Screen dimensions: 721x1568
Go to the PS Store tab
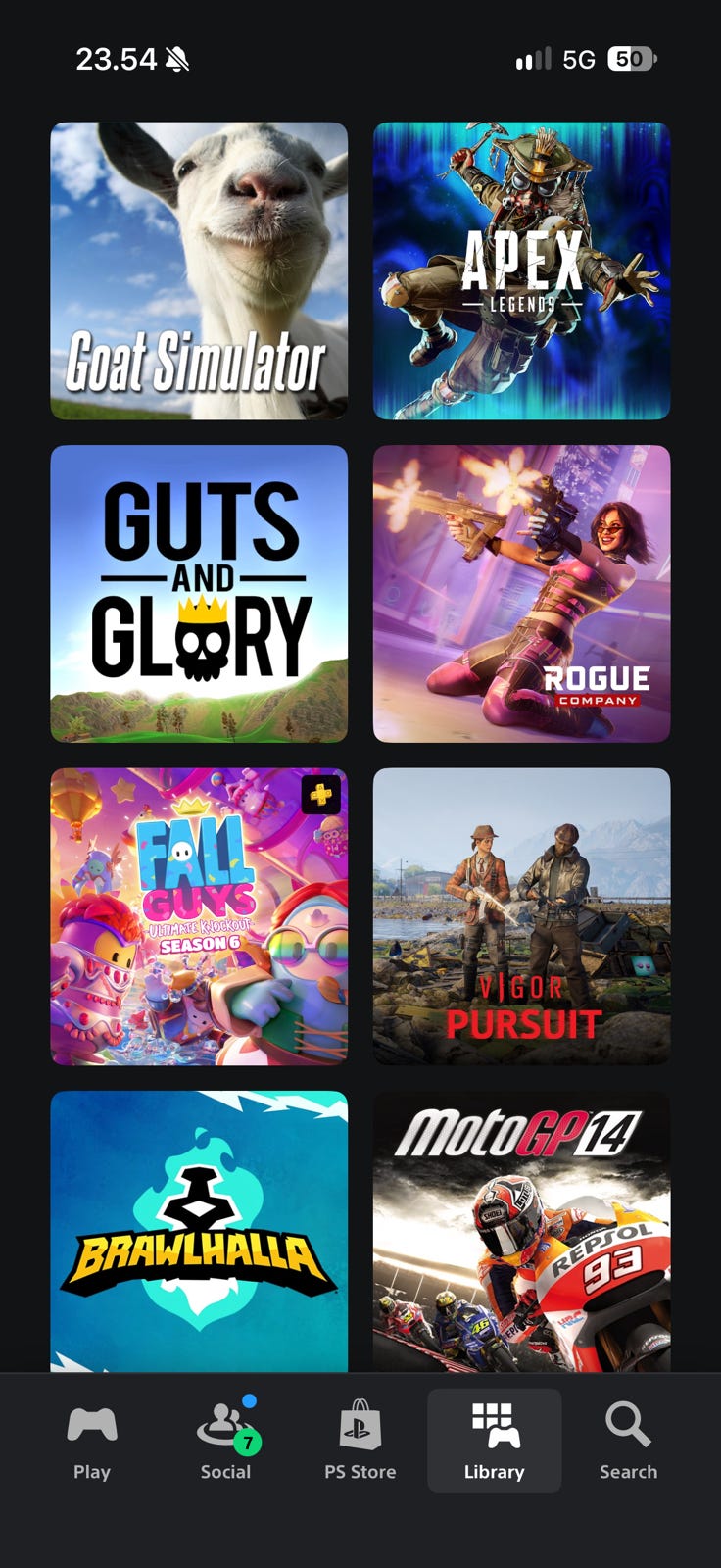click(360, 1441)
